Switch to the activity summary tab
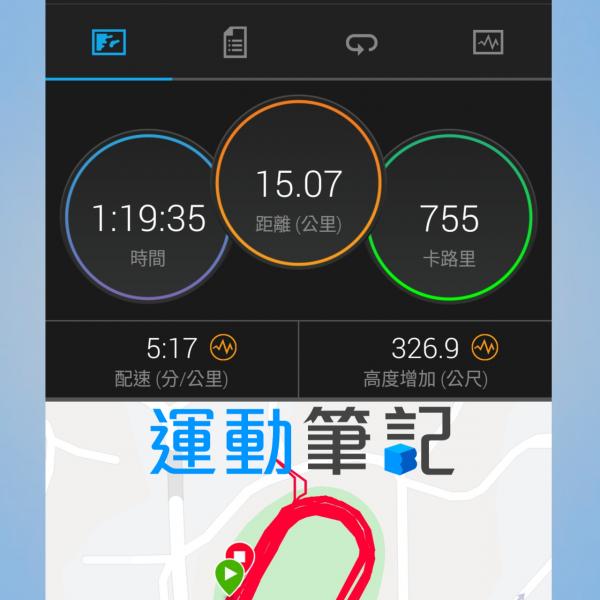The image size is (600, 600). click(x=107, y=43)
